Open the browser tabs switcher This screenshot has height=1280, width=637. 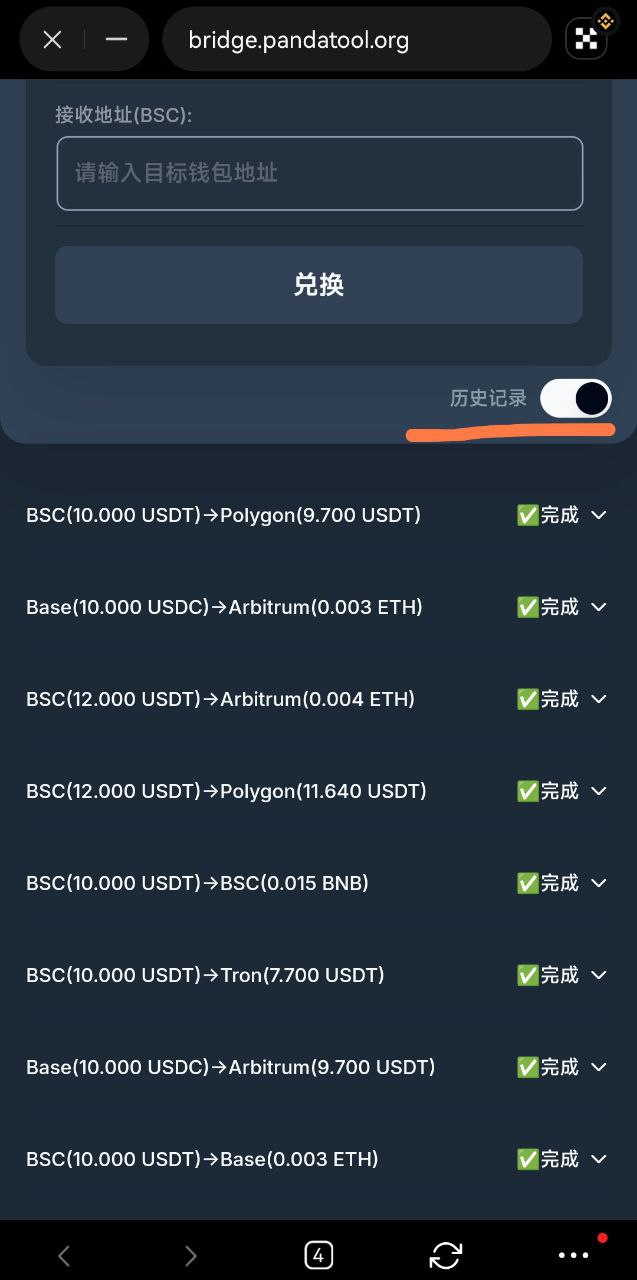tap(318, 1255)
